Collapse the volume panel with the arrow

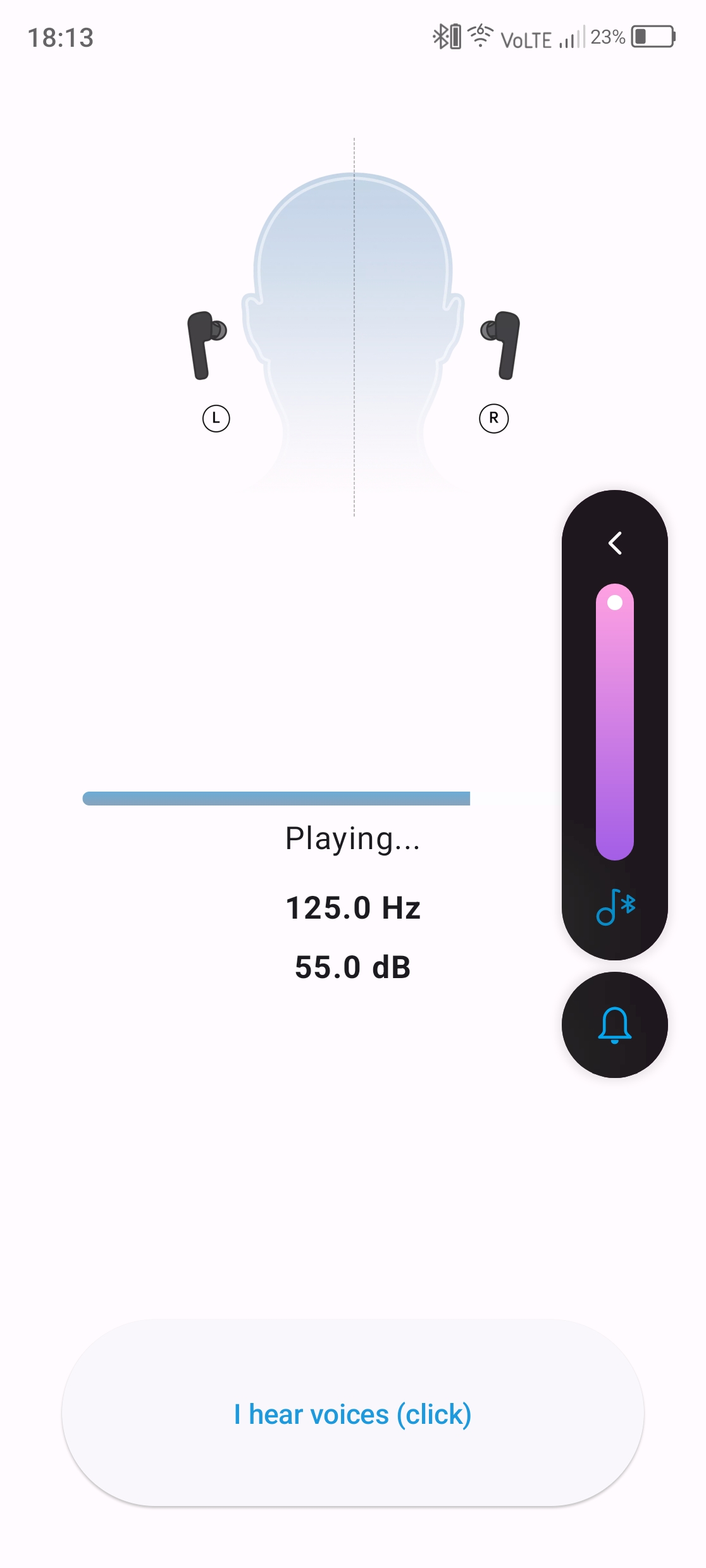[615, 543]
